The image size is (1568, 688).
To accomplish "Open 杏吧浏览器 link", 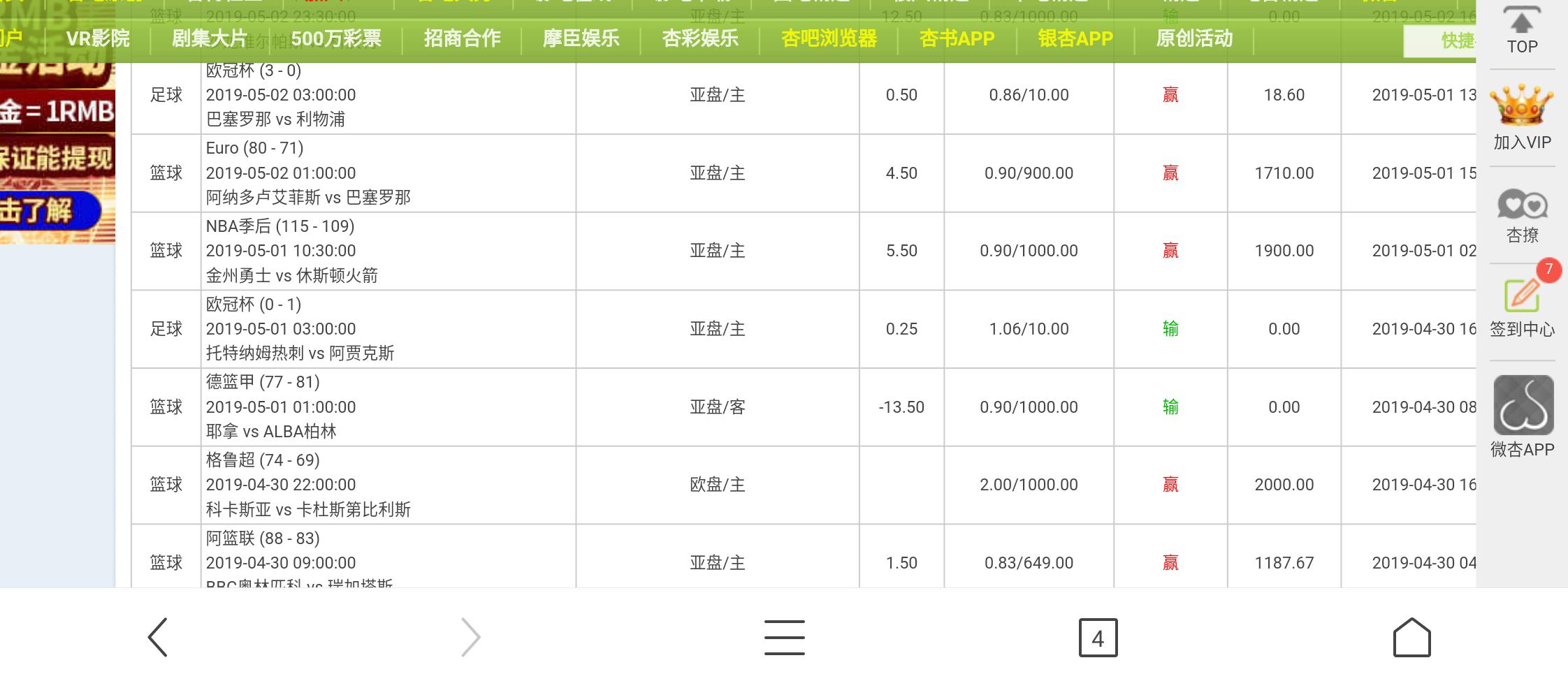I will [x=829, y=38].
